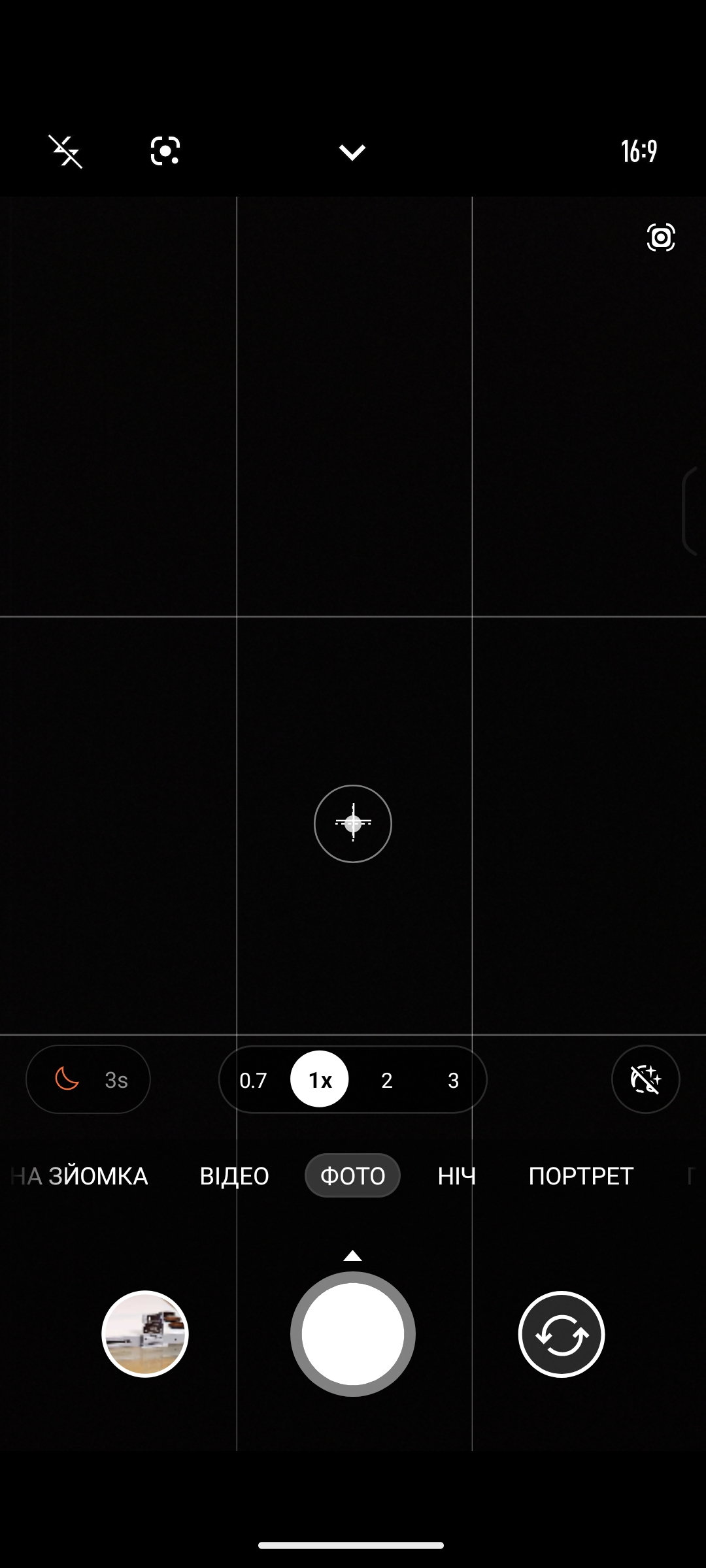Switch to ВІДЕО mode
Viewport: 706px width, 1568px height.
click(234, 1176)
